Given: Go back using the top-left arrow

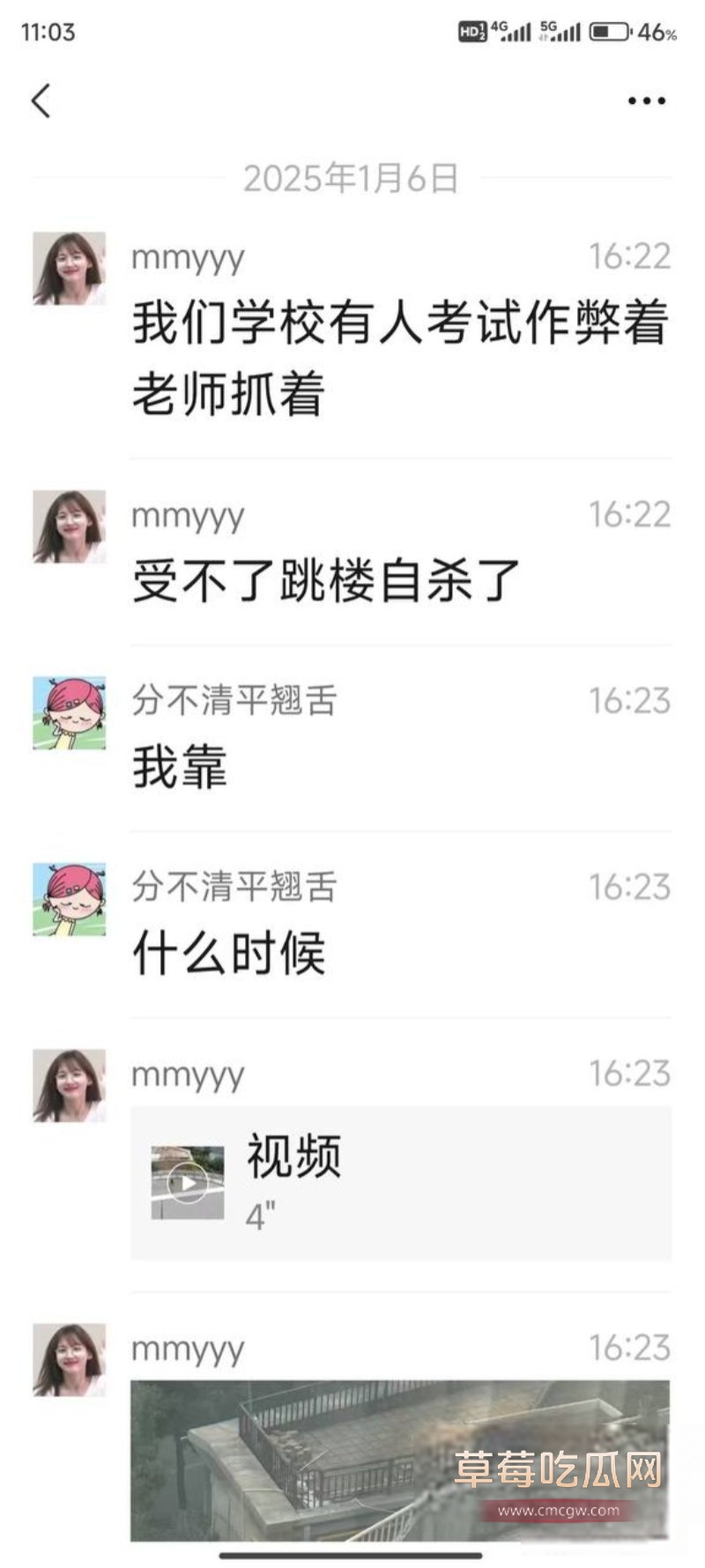Looking at the screenshot, I should tap(41, 100).
